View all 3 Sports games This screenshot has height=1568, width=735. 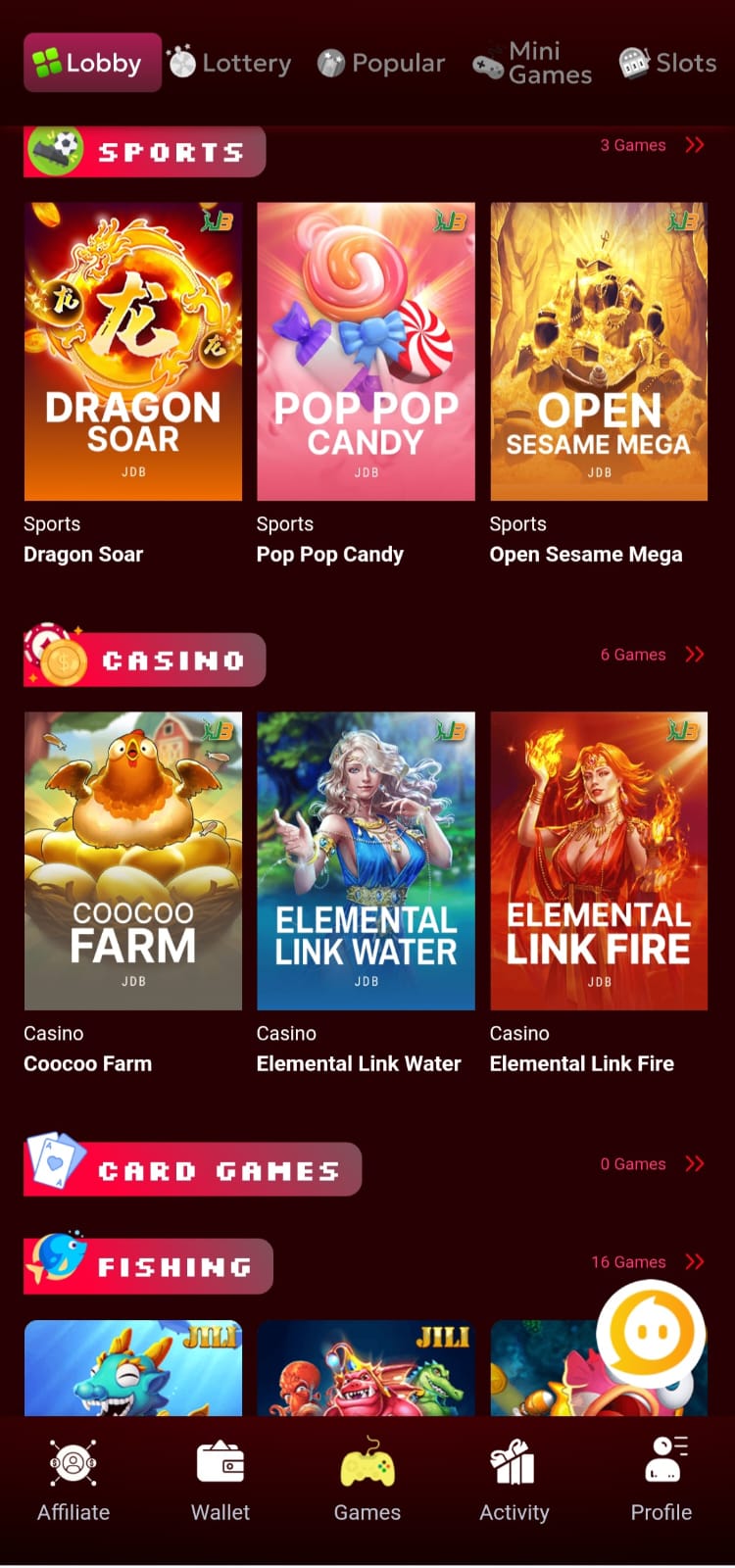point(652,145)
